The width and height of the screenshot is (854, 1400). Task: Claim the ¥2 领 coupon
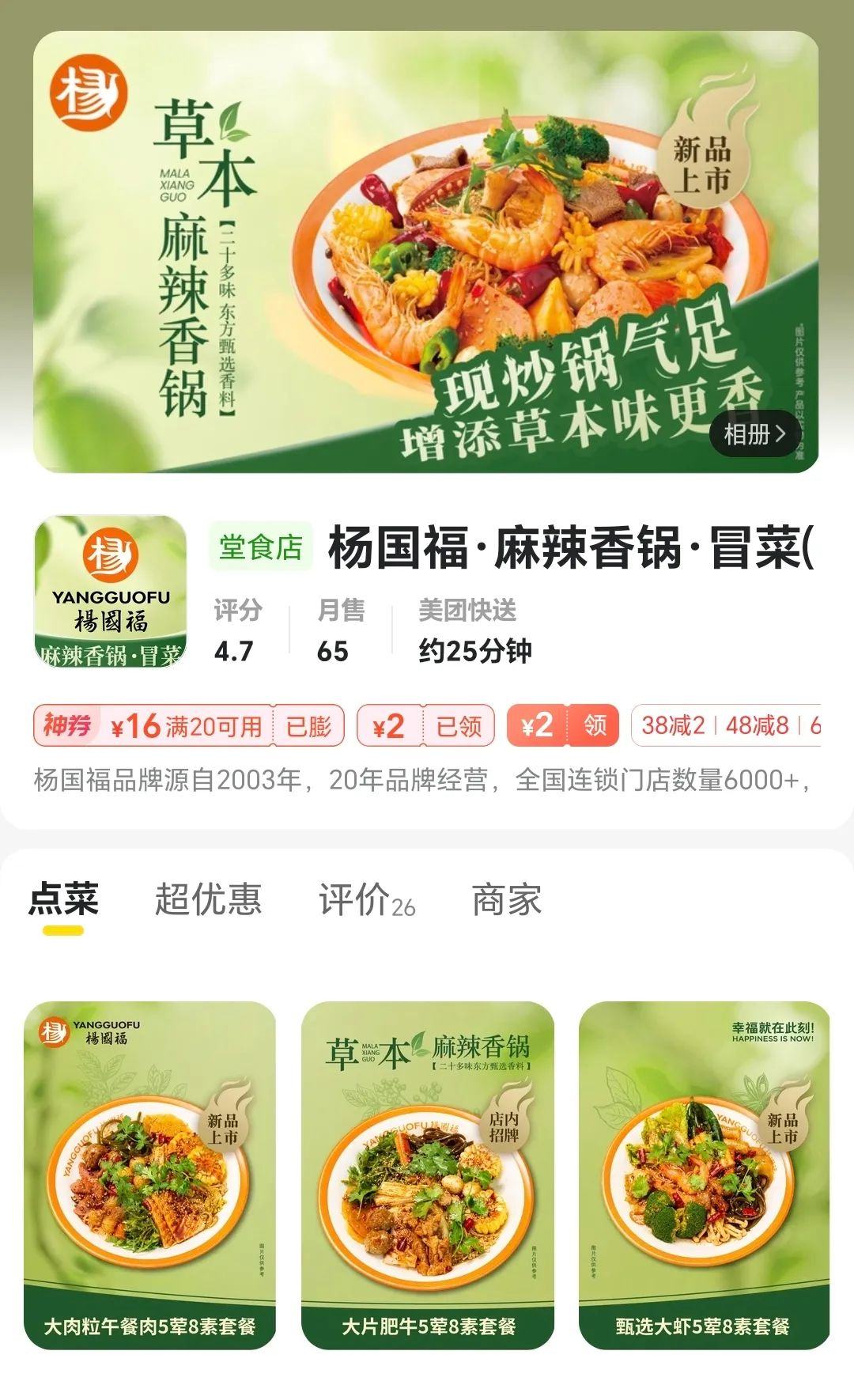coord(562,725)
